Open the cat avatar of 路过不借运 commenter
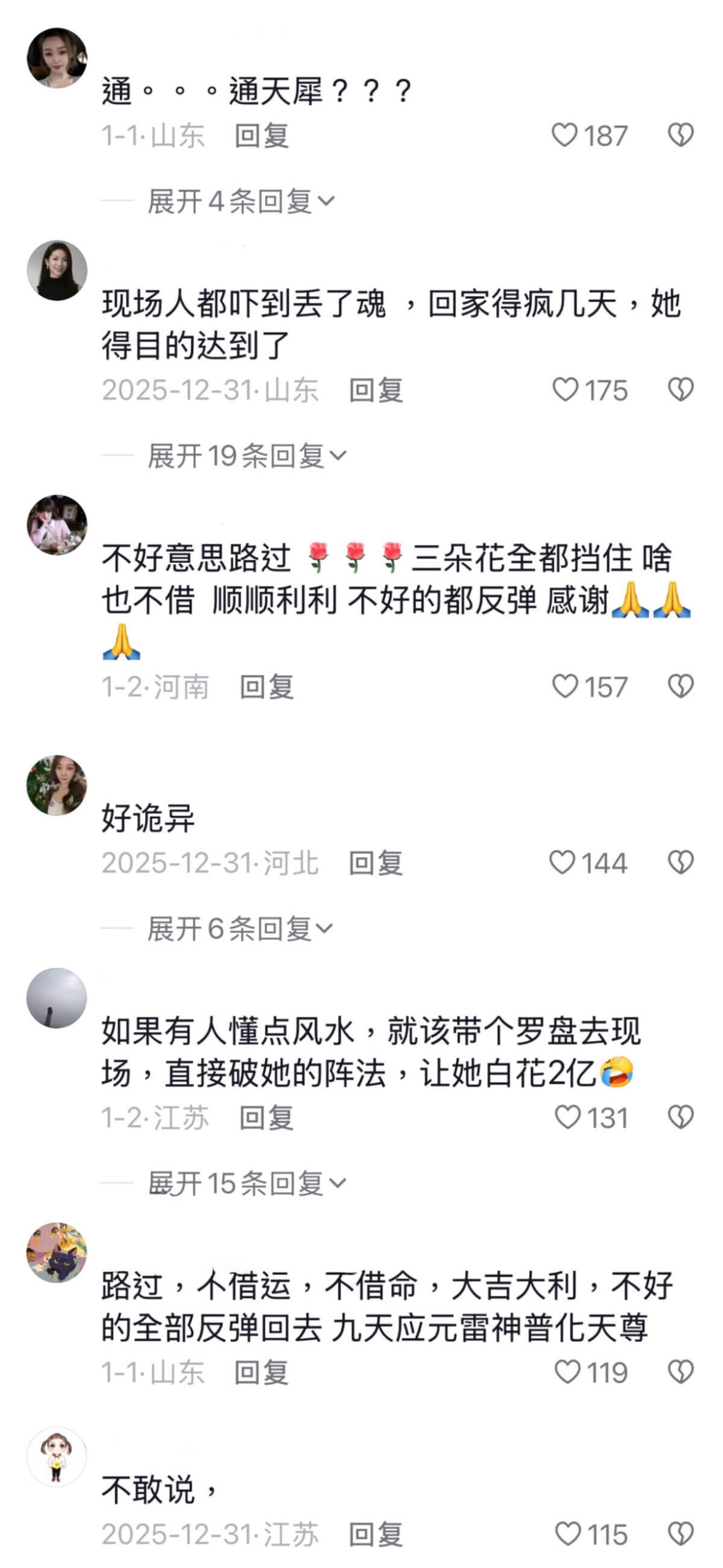This screenshot has width=723, height=1568. (57, 1253)
